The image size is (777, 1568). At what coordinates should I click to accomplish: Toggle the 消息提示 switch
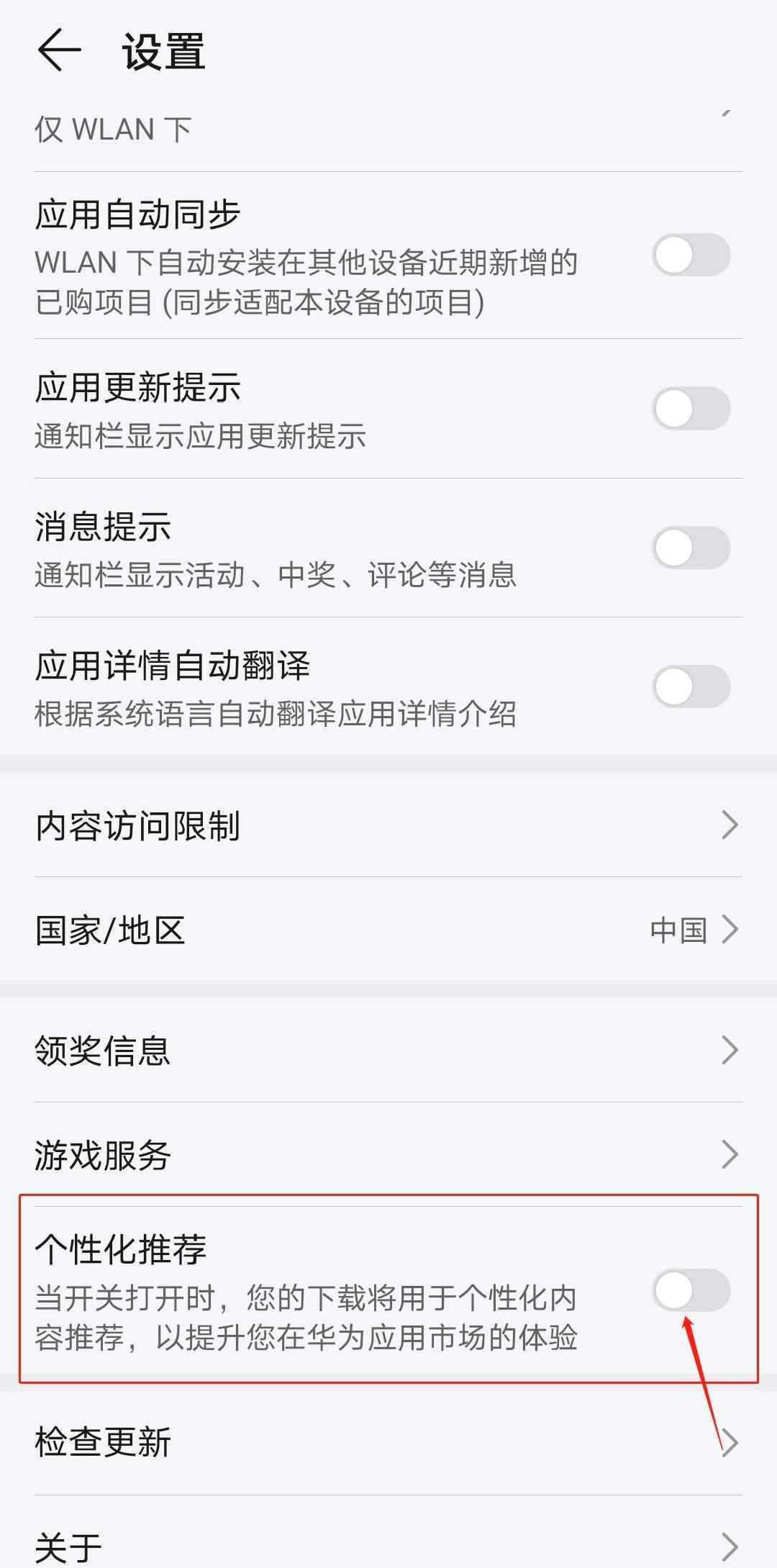[691, 548]
